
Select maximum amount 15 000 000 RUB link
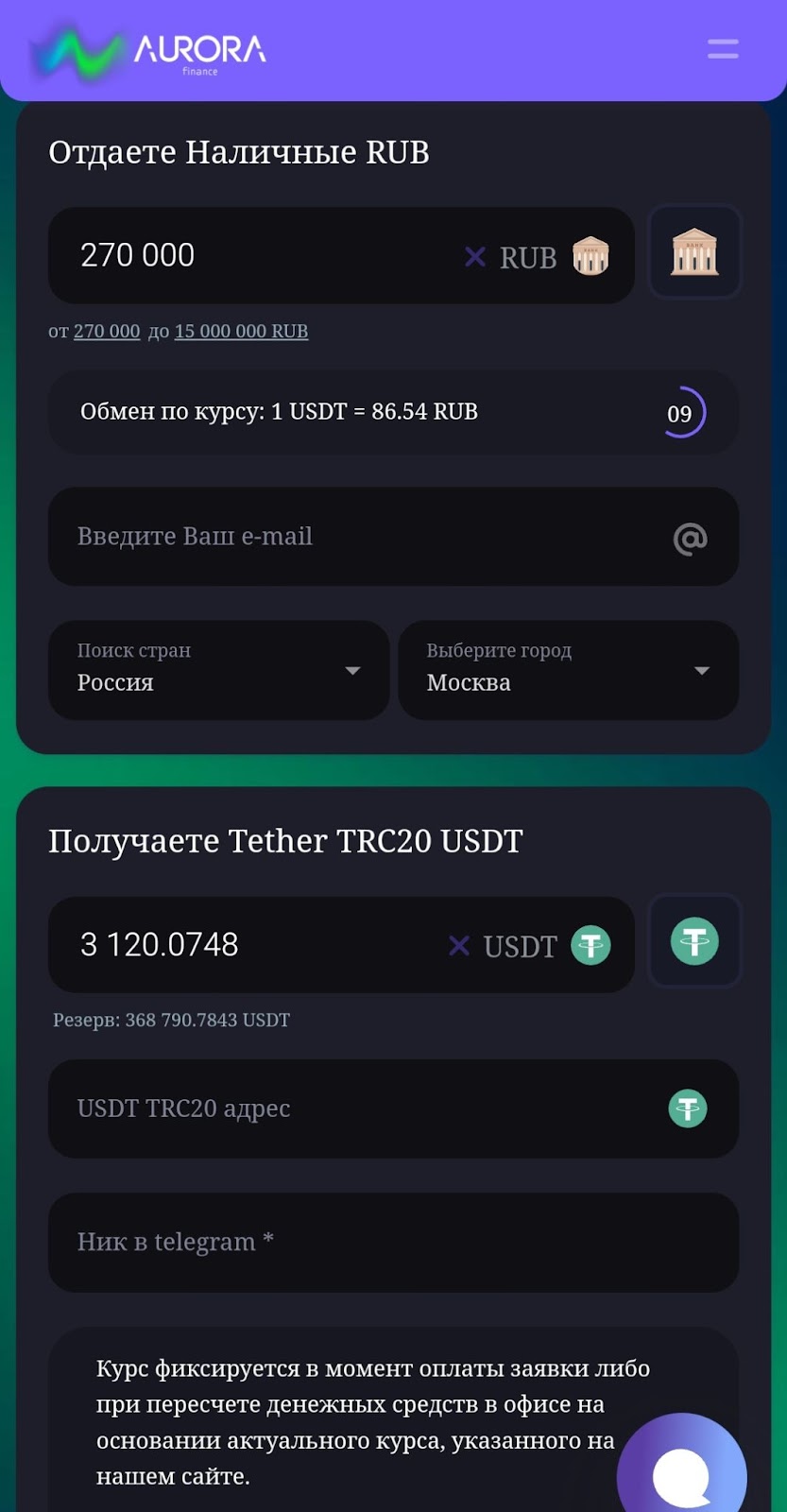[241, 332]
